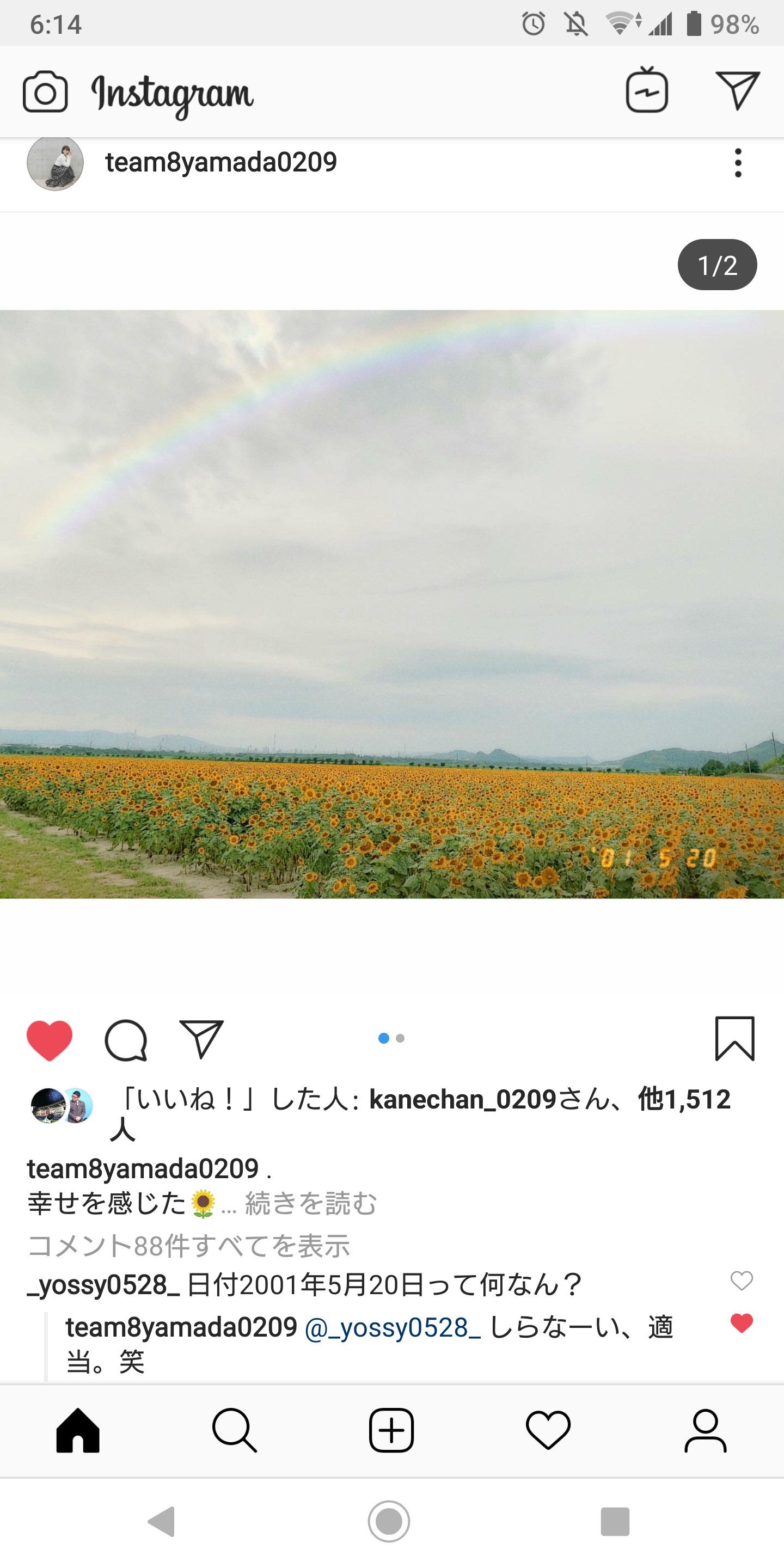784x1568 pixels.
Task: Open the @_yossy0528_ mention link
Action: click(x=393, y=1328)
